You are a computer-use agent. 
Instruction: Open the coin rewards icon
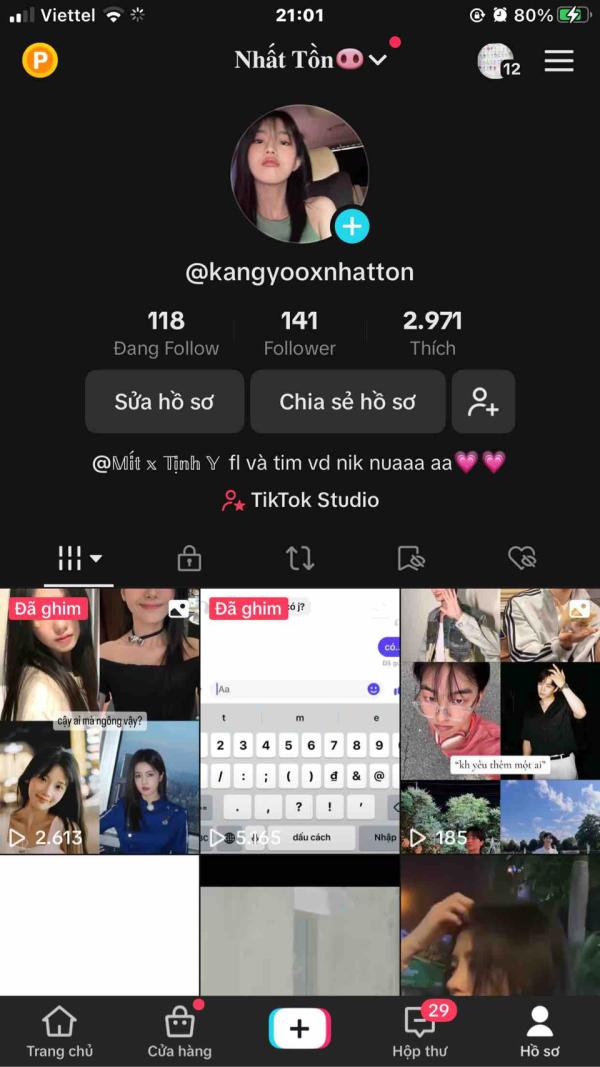coord(40,61)
